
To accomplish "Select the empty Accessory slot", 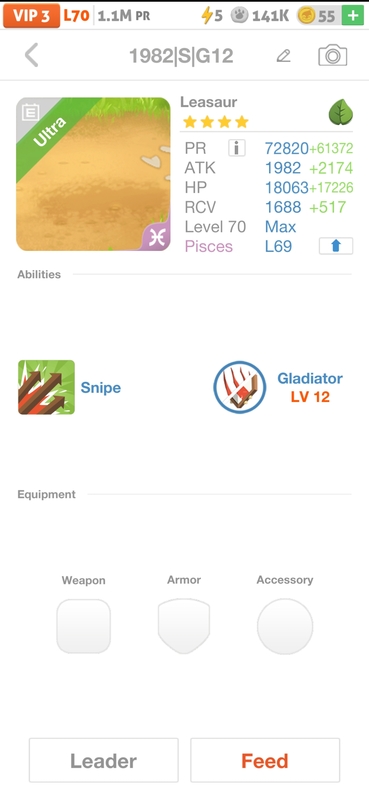I will (285, 626).
